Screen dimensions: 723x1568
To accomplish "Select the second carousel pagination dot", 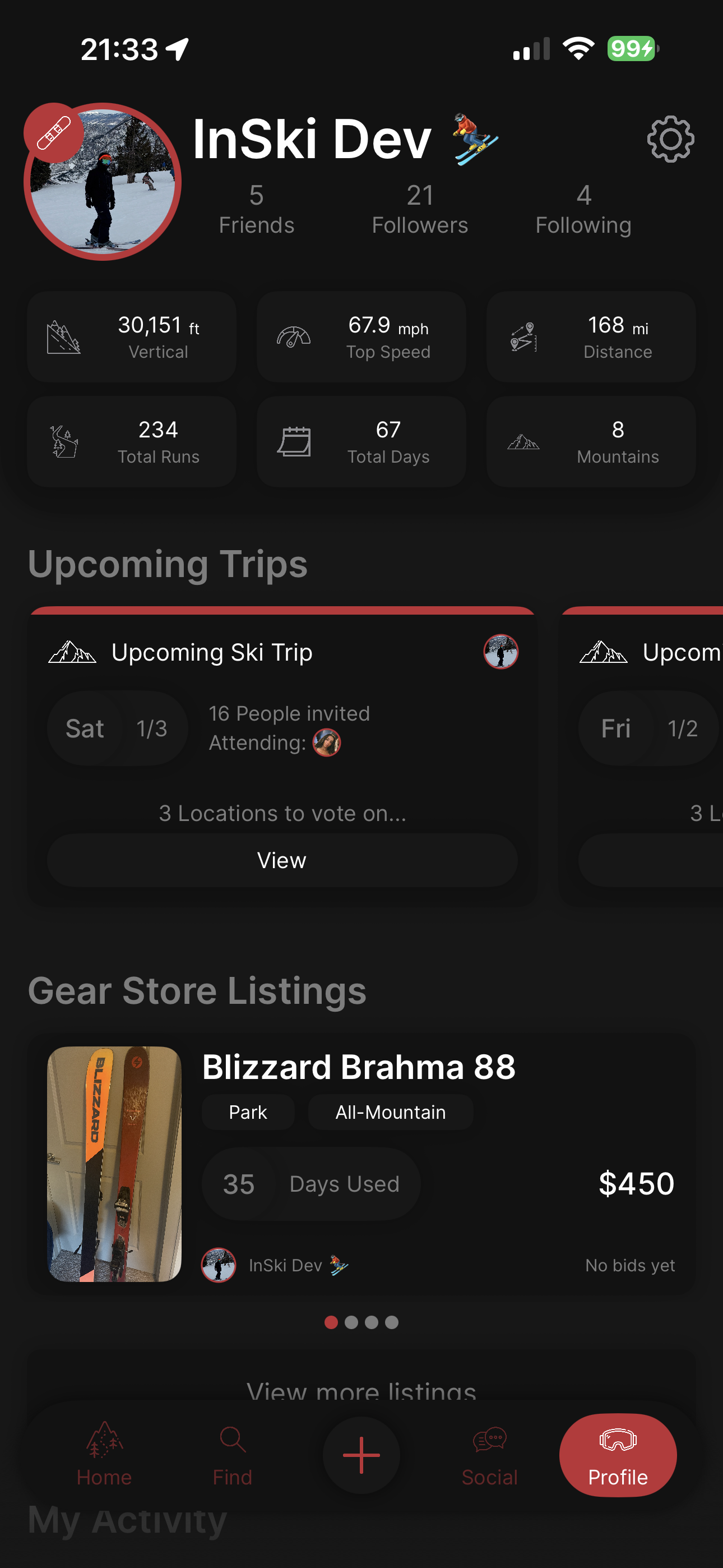I will click(x=350, y=1322).
